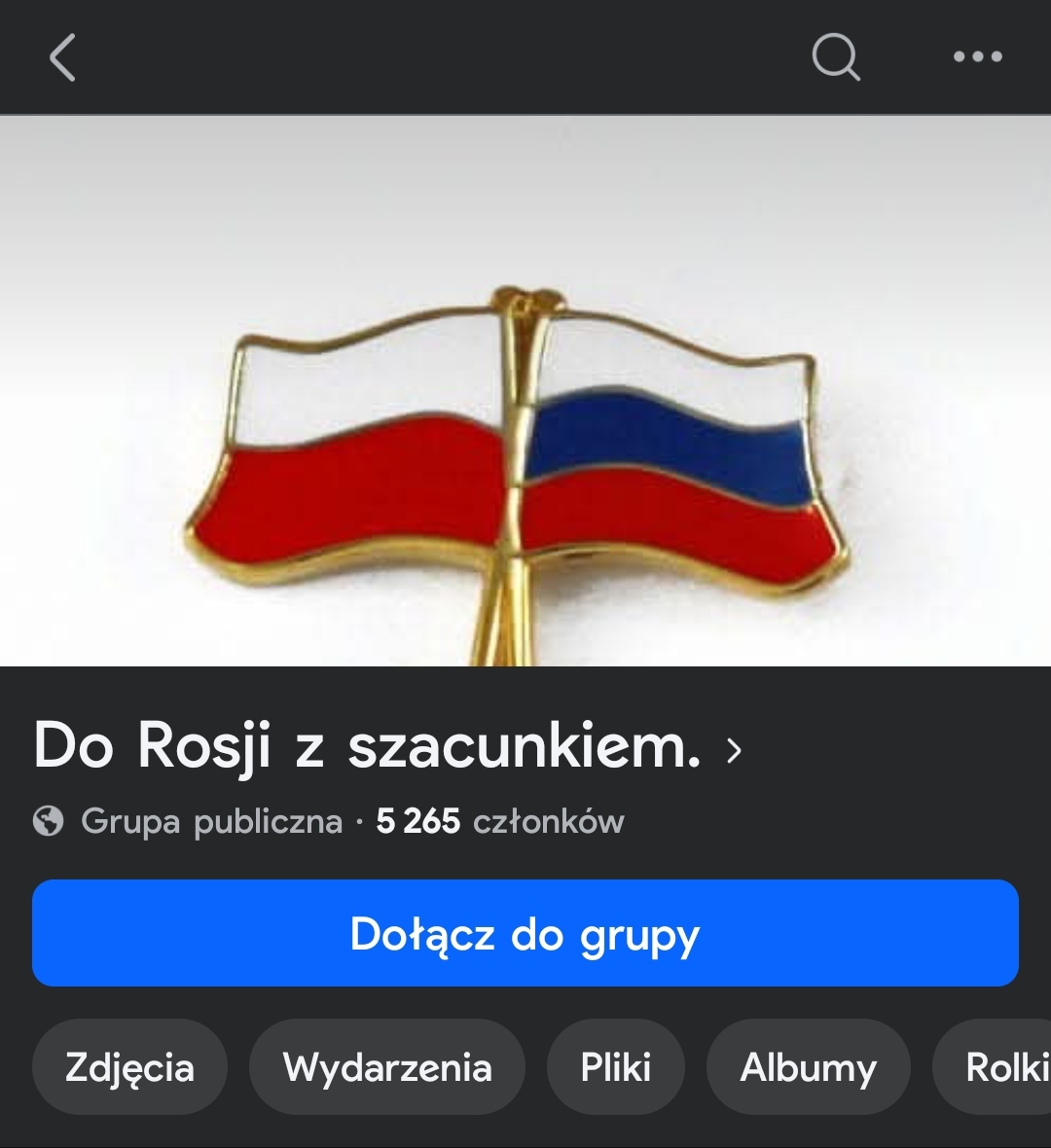Open group details for Do Rosji z szacunkiem

(x=387, y=747)
